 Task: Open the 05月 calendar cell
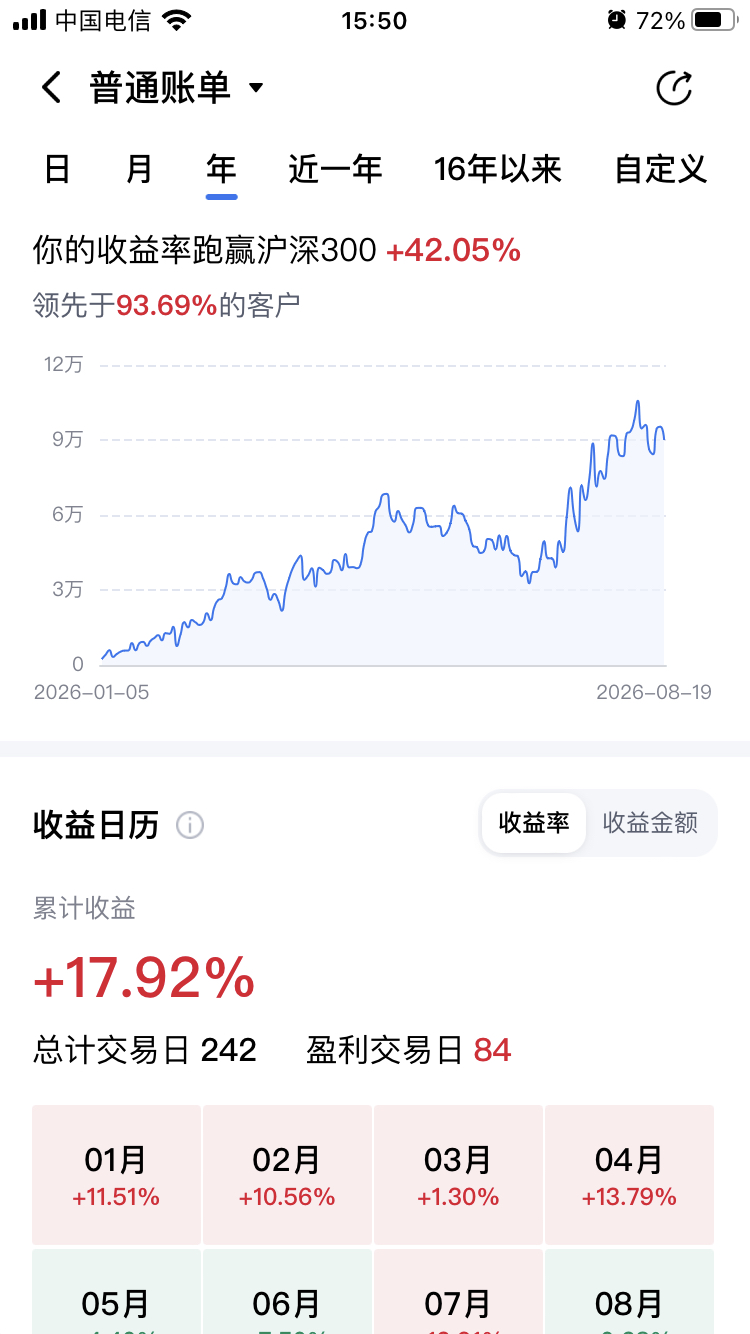click(116, 1291)
